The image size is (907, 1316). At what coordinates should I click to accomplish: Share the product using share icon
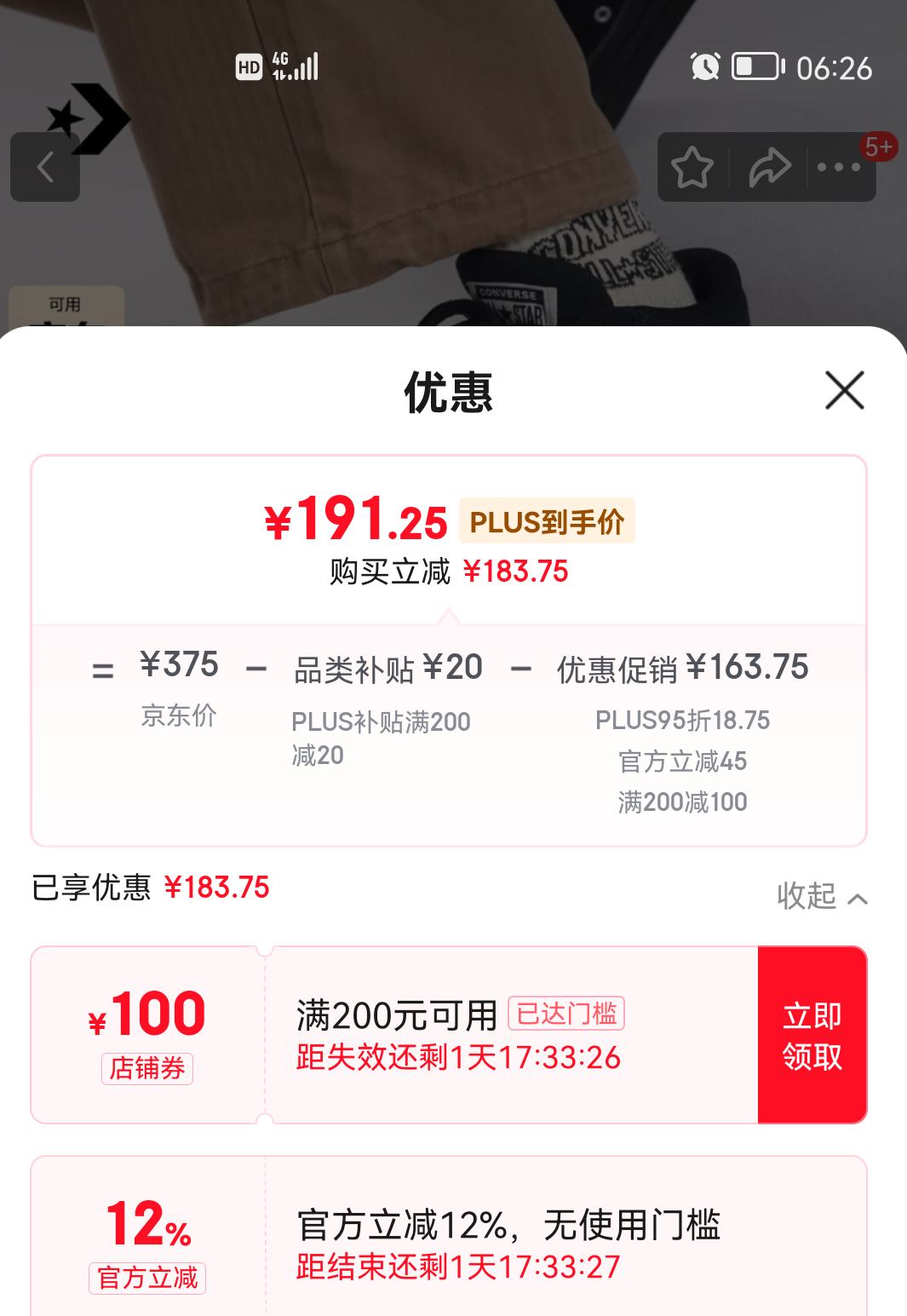(x=768, y=169)
